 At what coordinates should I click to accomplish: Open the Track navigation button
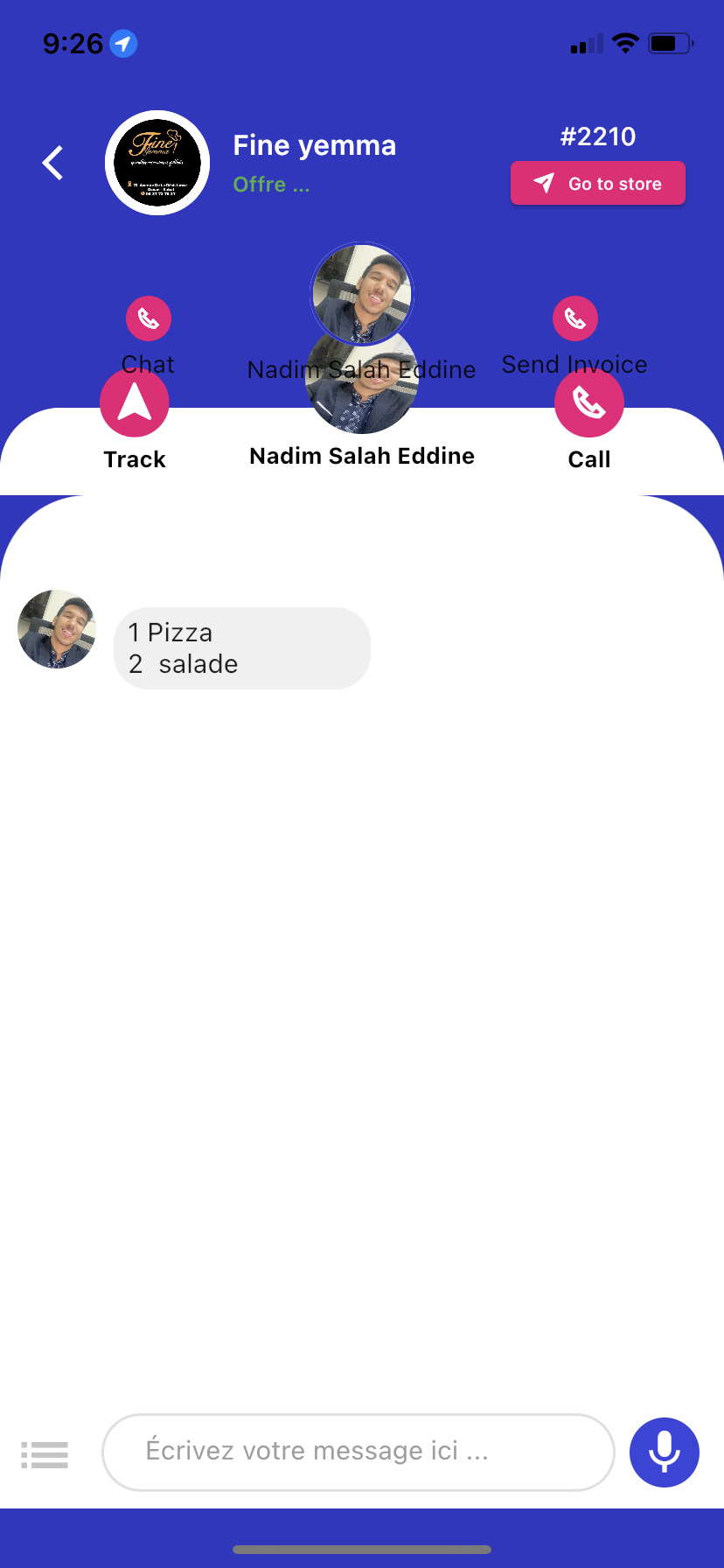tap(135, 403)
